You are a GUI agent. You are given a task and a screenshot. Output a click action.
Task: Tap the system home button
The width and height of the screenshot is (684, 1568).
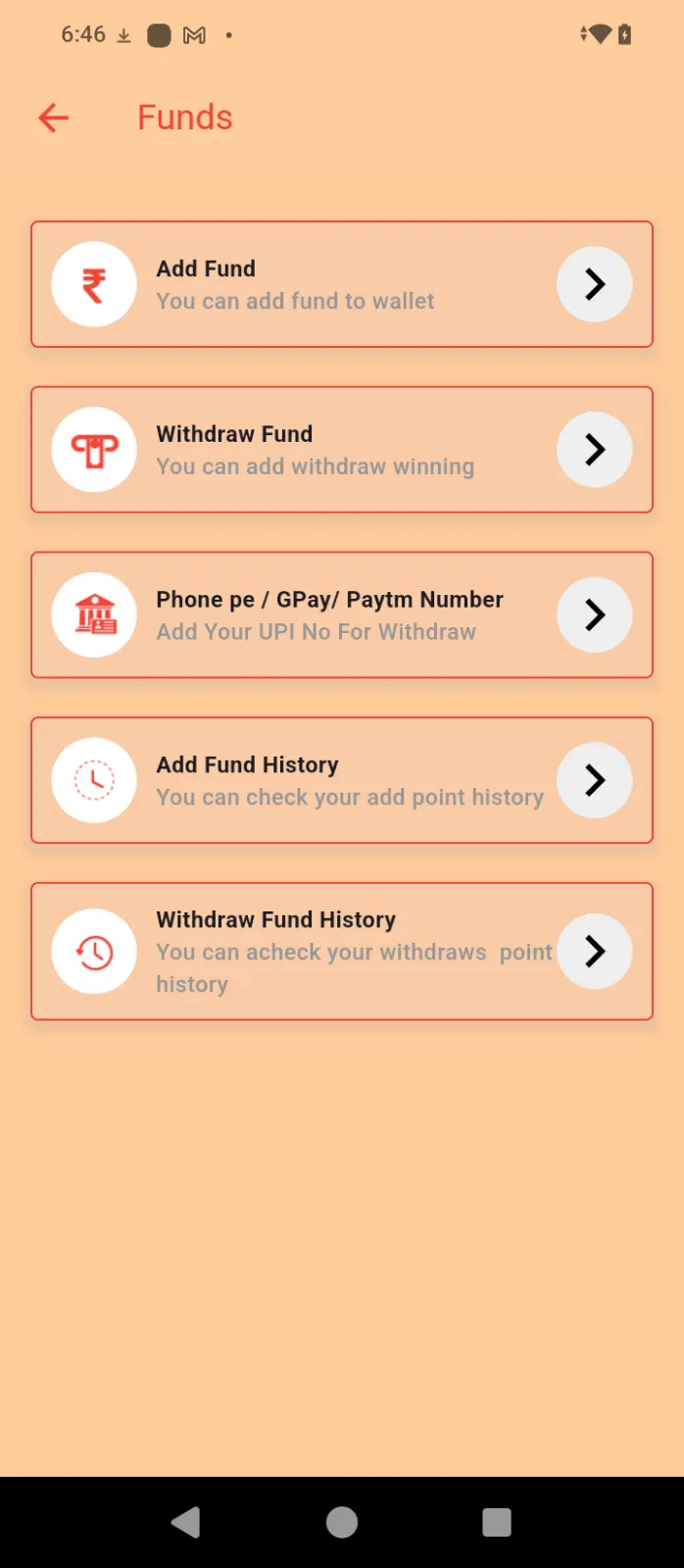342,1522
